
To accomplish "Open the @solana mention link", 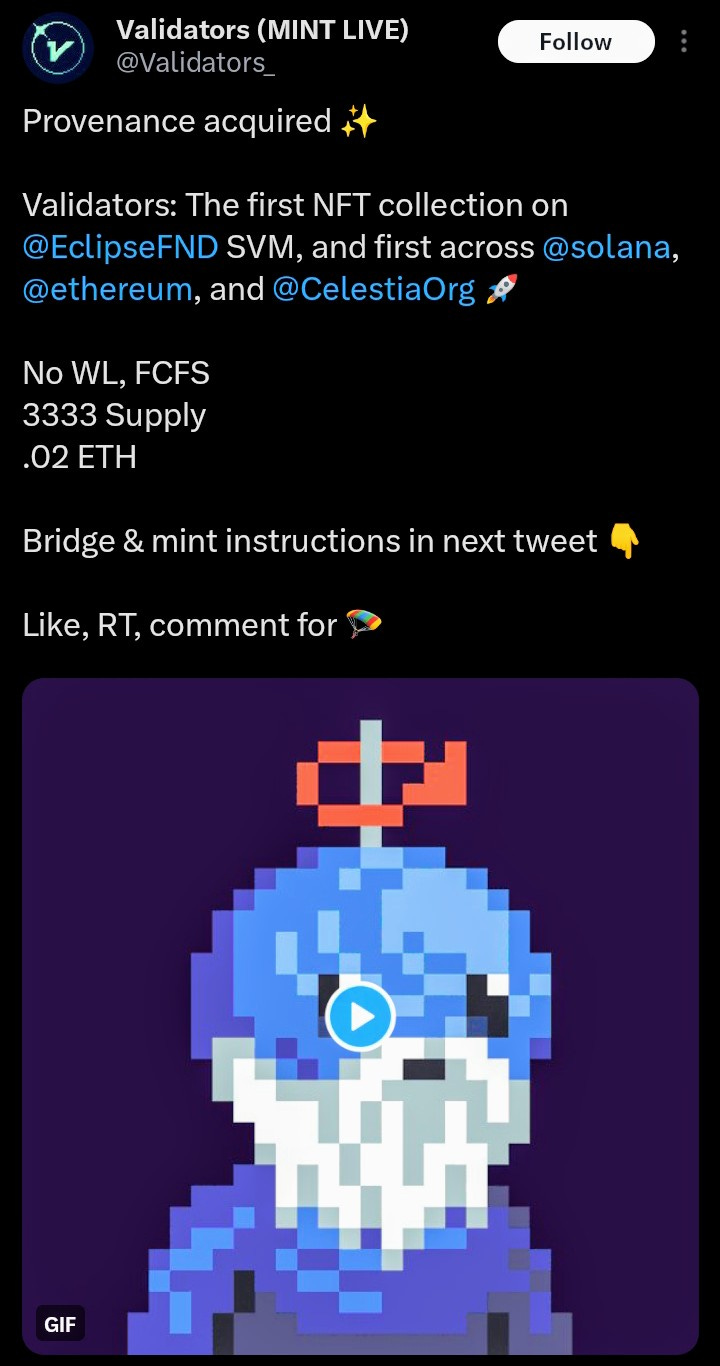I will click(x=606, y=247).
